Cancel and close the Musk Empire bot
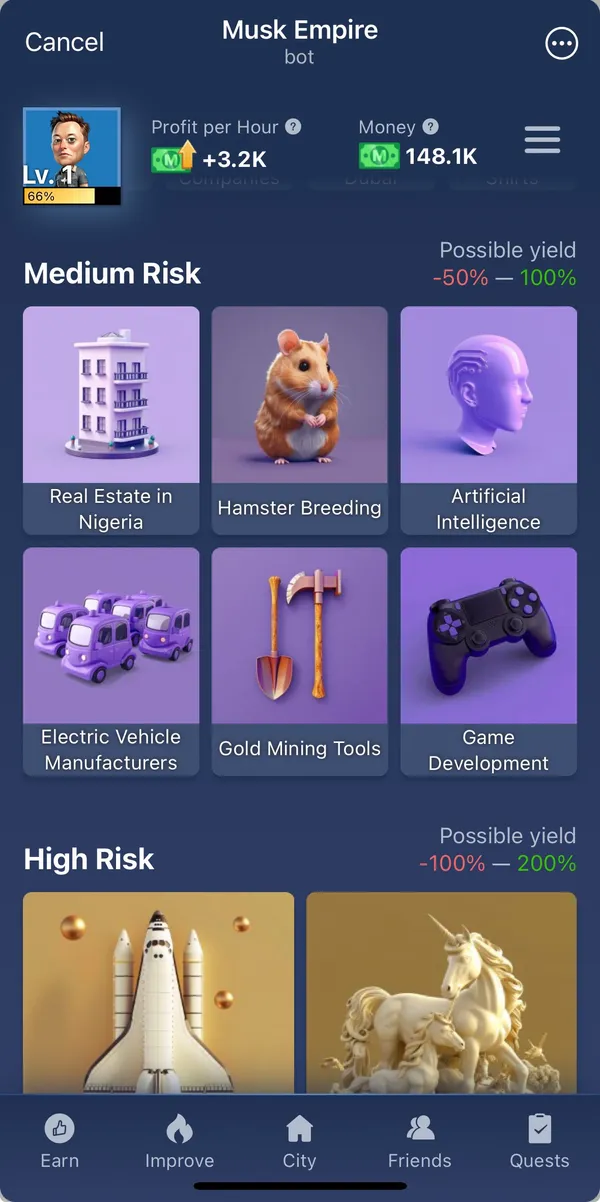The width and height of the screenshot is (600, 1202). pos(64,42)
